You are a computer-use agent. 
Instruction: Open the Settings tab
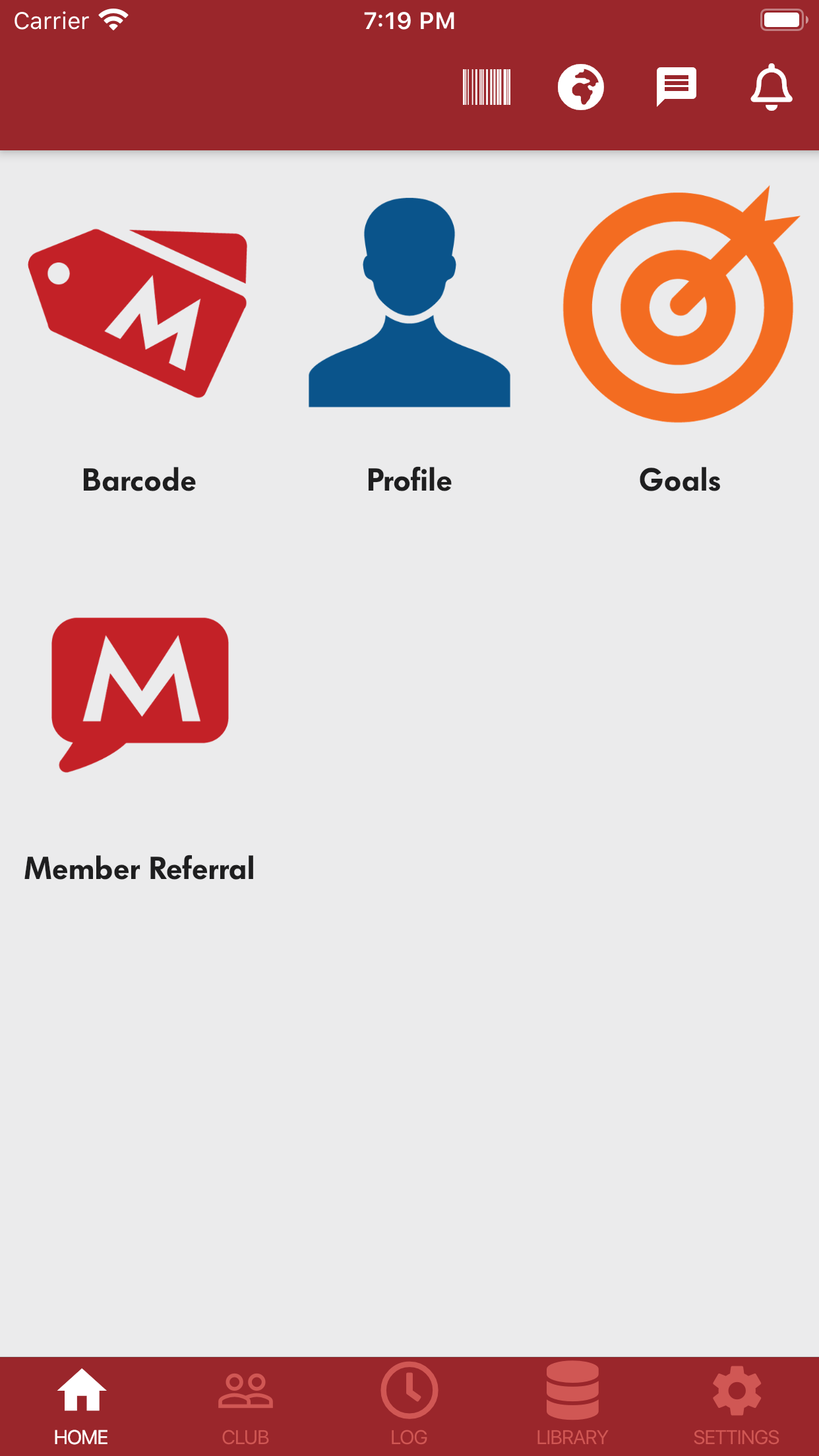737,1407
